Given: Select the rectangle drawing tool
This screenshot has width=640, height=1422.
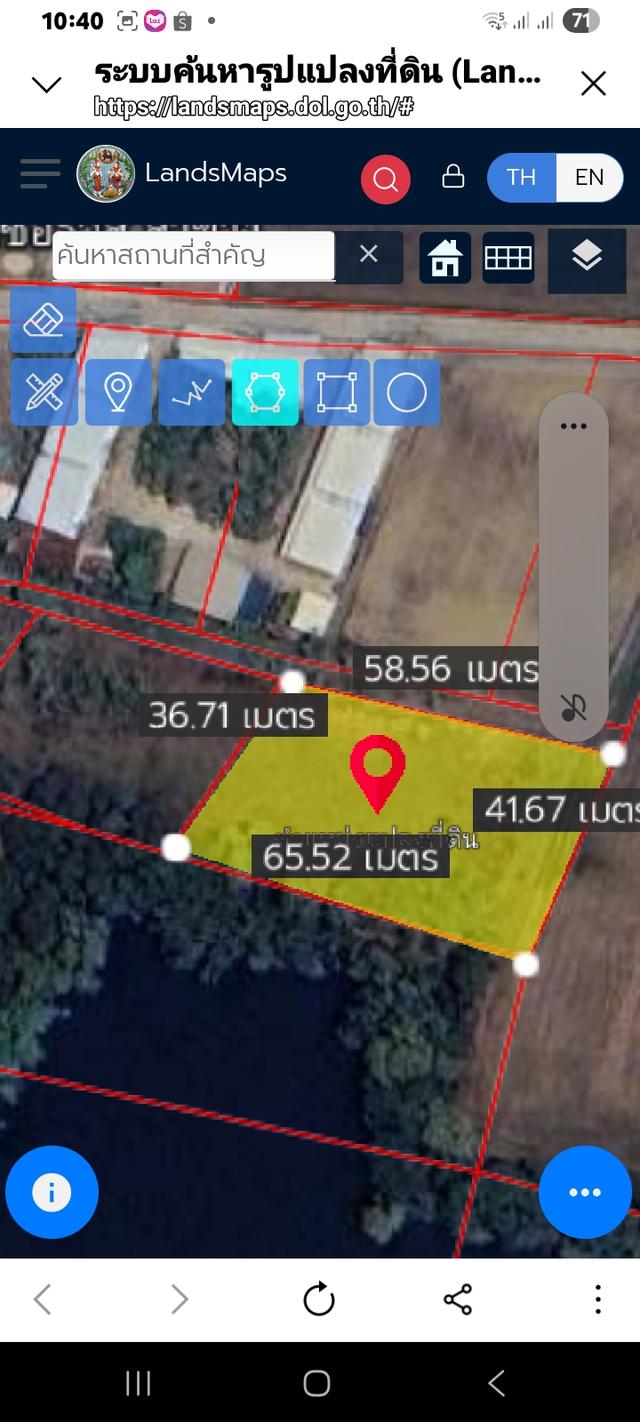Looking at the screenshot, I should (337, 393).
